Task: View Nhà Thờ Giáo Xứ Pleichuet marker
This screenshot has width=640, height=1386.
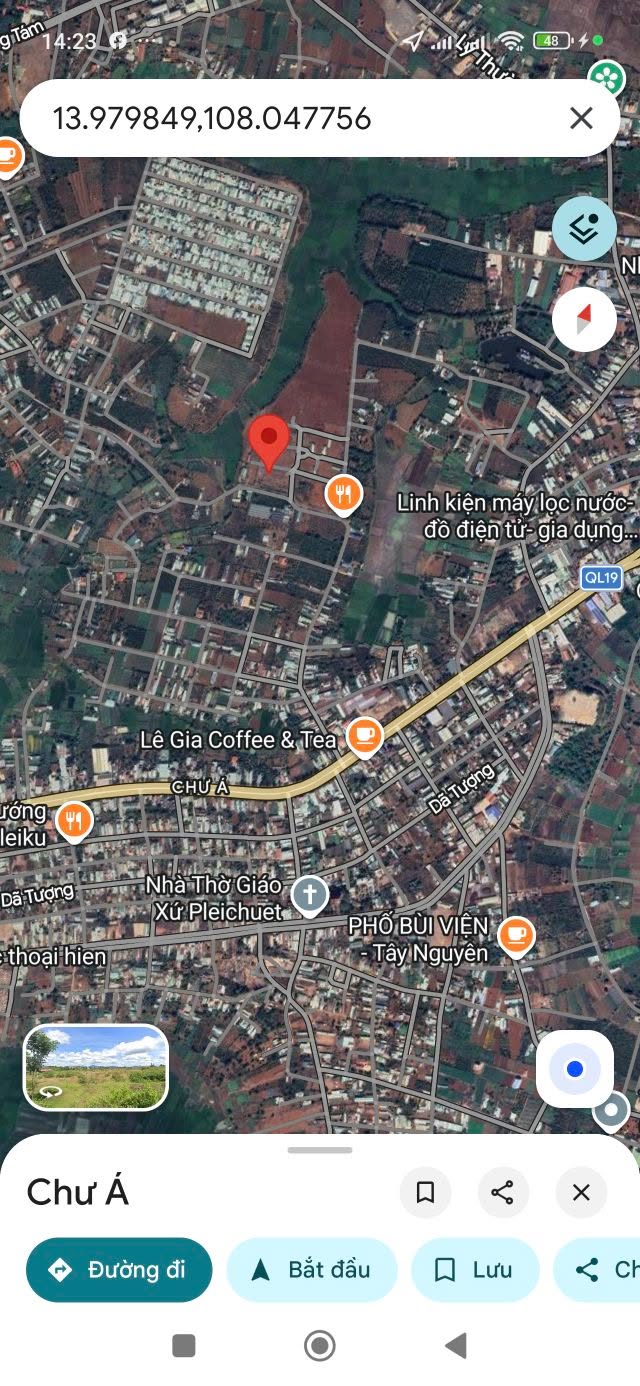Action: [x=310, y=896]
